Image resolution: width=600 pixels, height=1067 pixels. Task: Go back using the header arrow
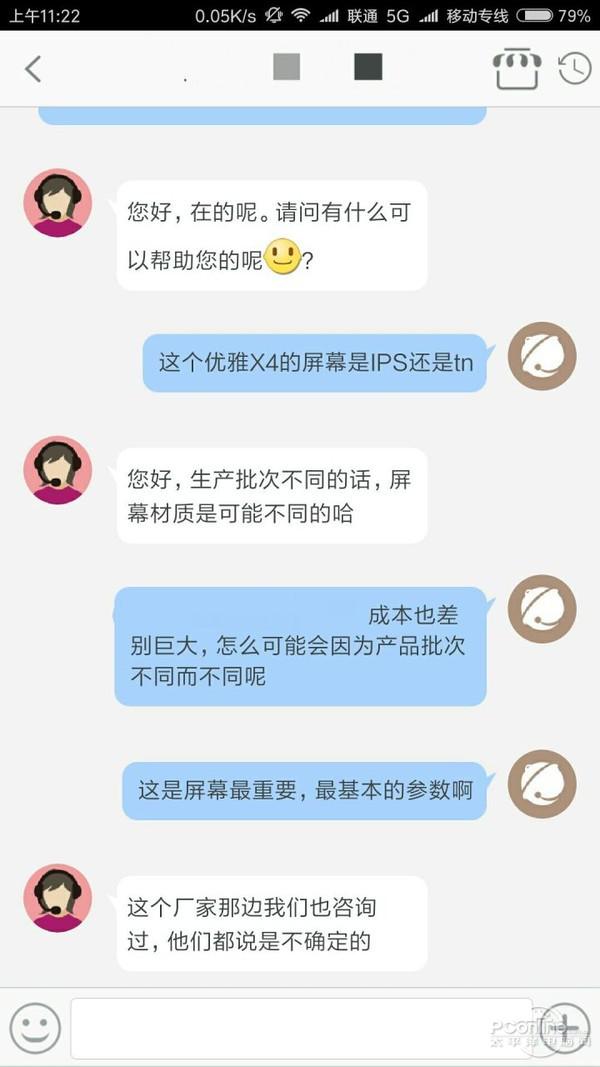(x=33, y=68)
